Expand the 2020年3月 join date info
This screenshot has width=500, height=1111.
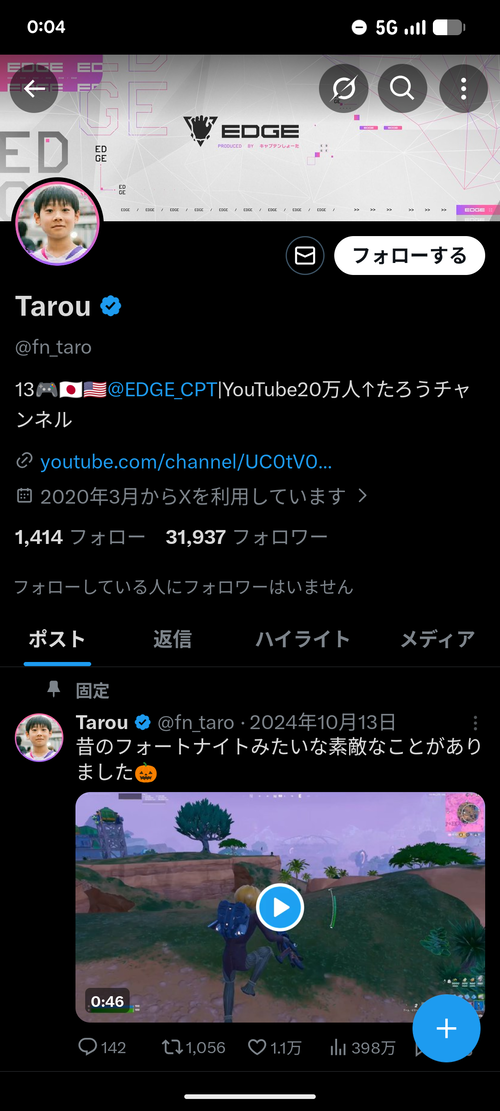point(192,496)
